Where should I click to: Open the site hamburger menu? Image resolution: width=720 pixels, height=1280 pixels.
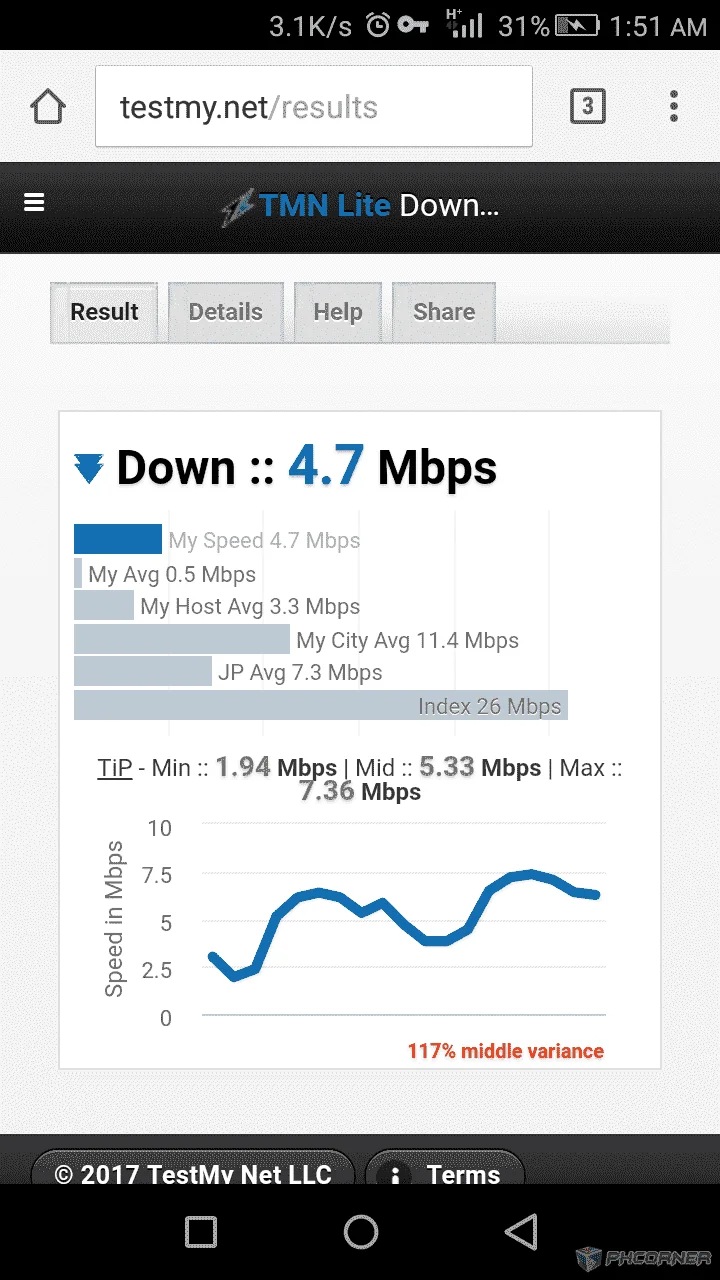(34, 204)
